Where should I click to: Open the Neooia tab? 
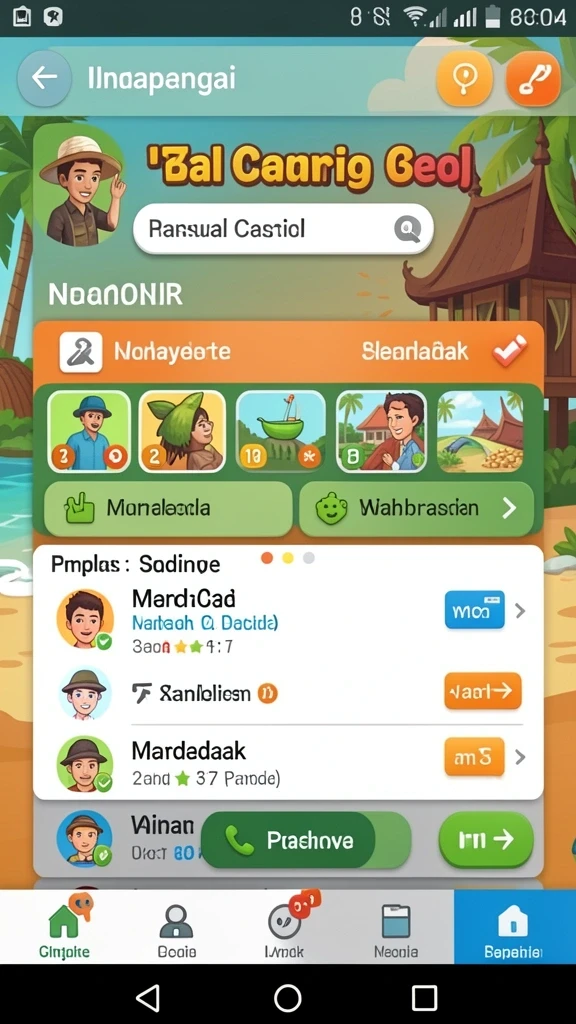(396, 927)
